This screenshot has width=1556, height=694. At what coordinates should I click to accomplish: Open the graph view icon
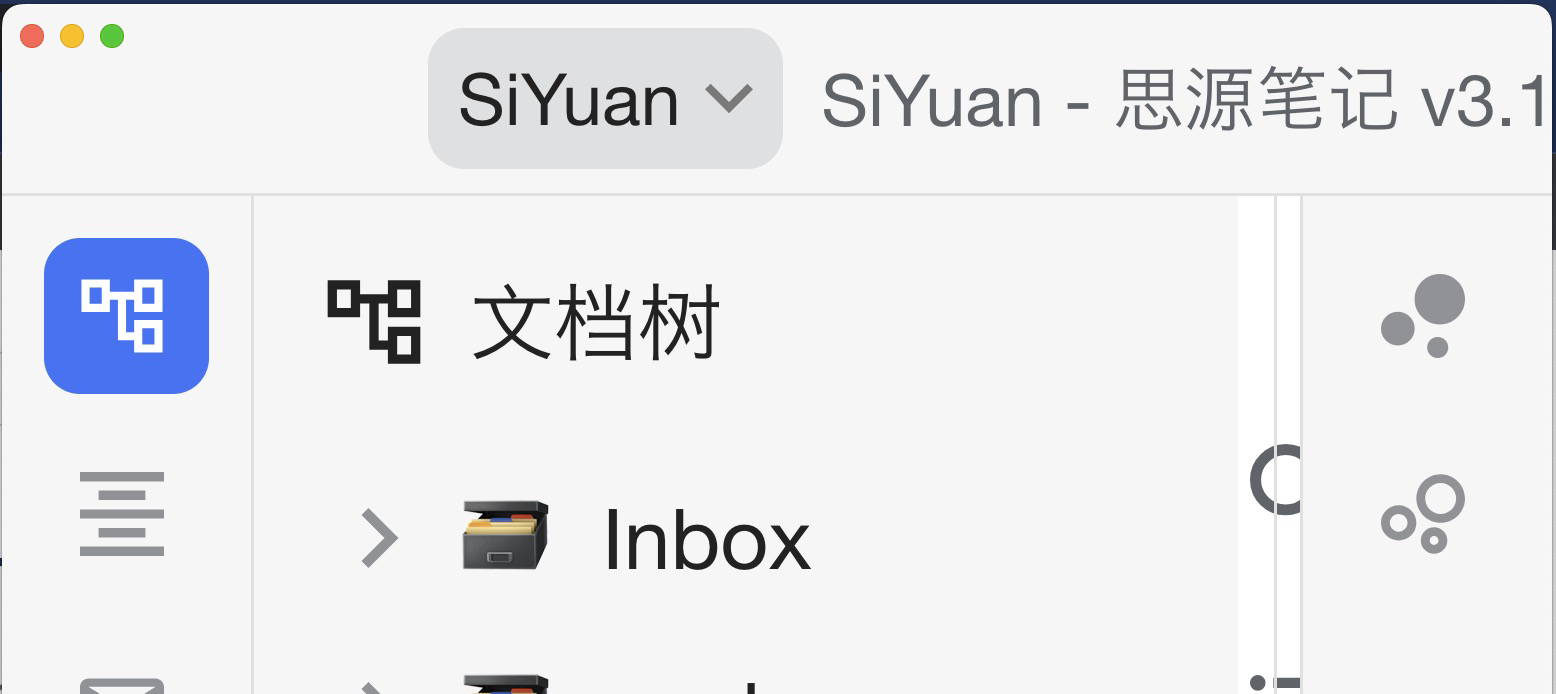(x=1423, y=315)
